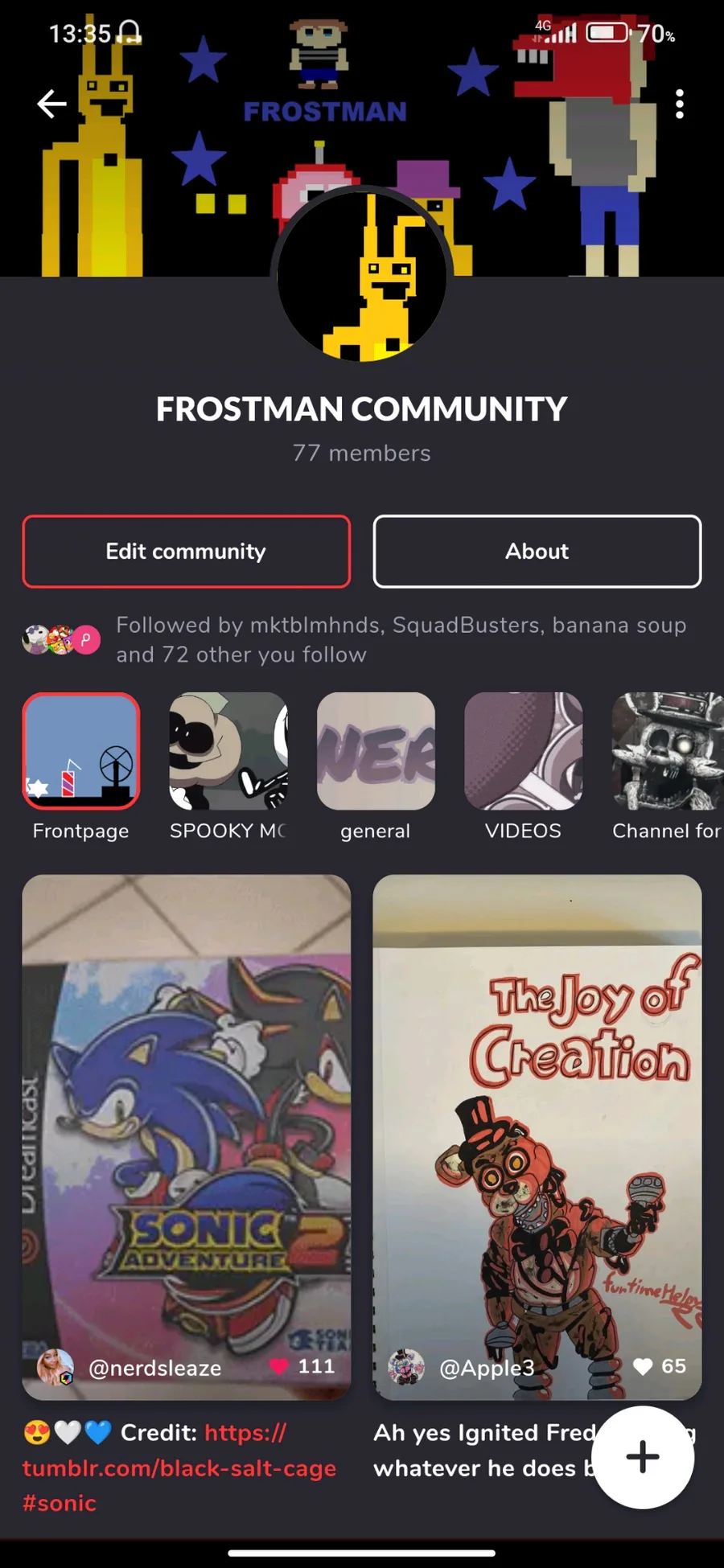This screenshot has width=724, height=1568.
Task: View @nerdsleaze's profile
Action: (x=154, y=1368)
